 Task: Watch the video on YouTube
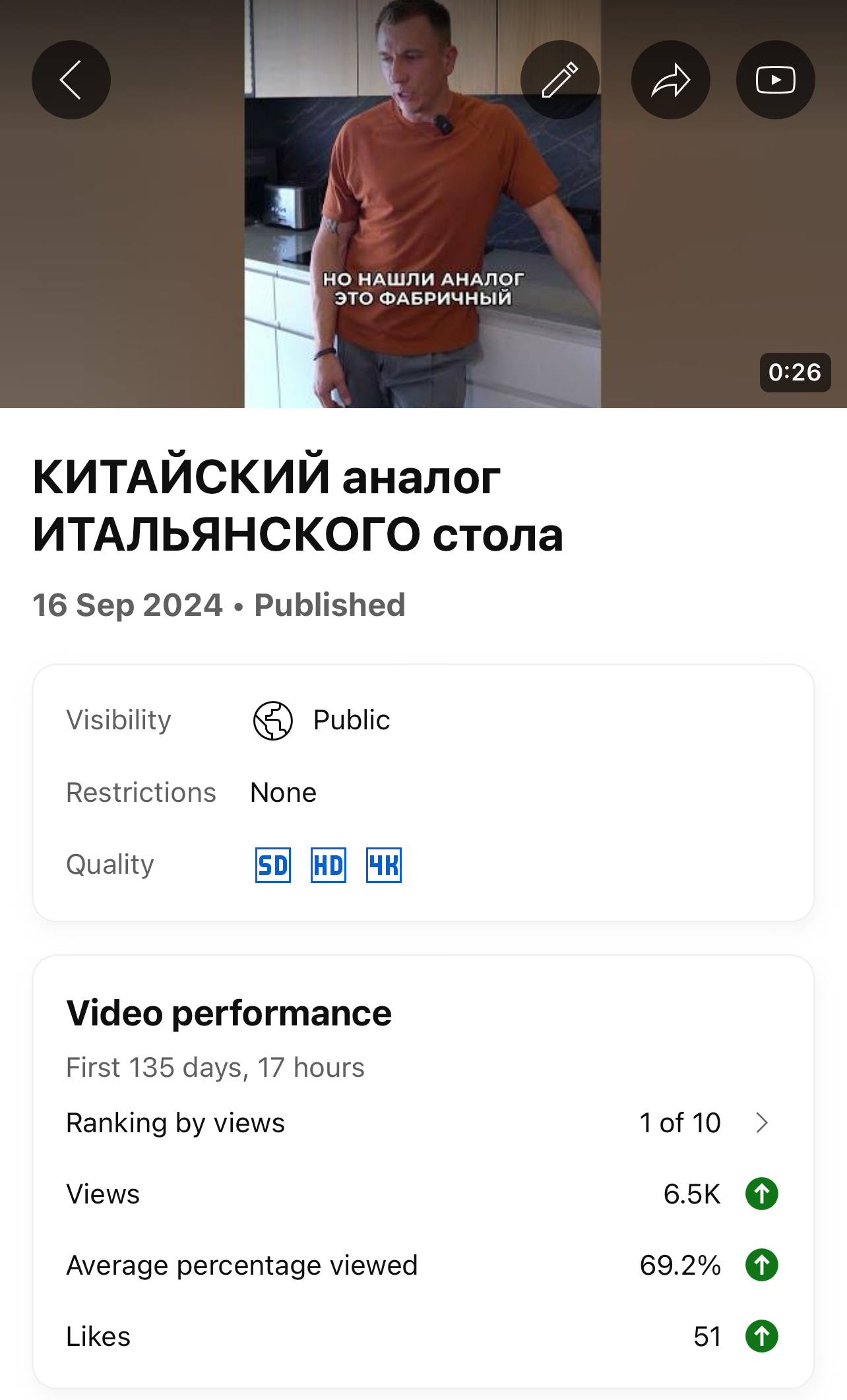coord(775,80)
